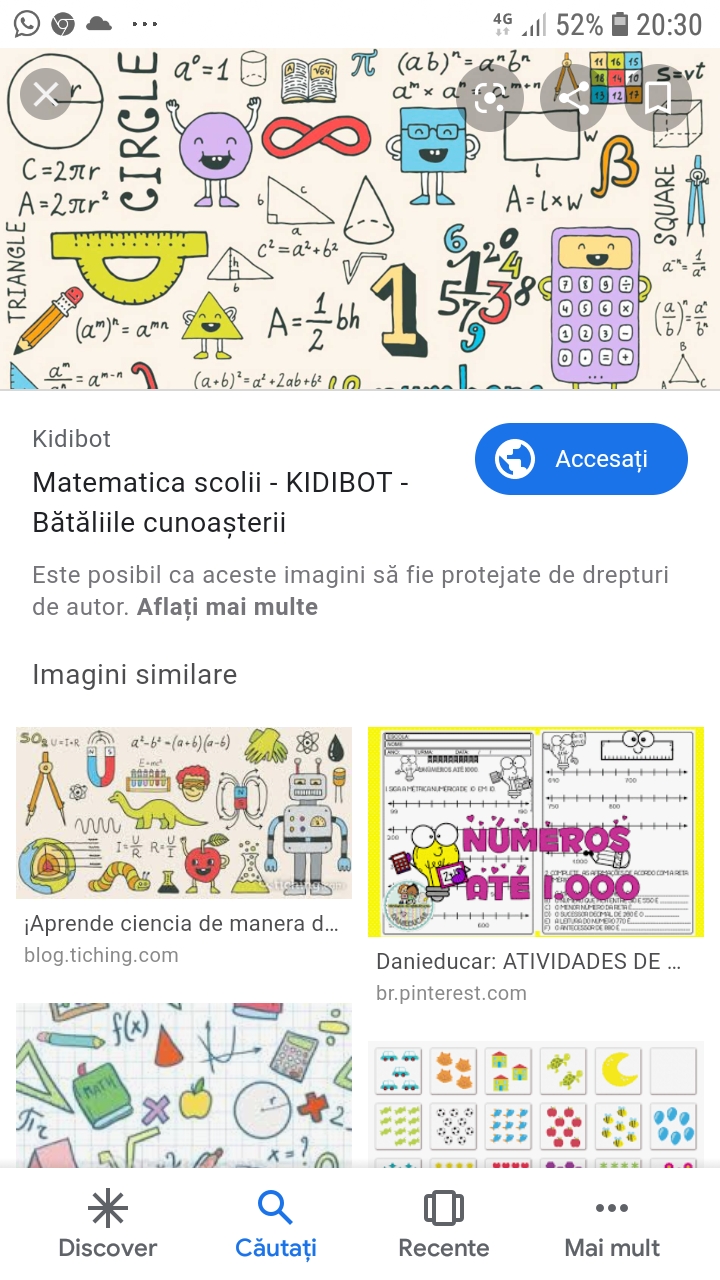This screenshot has height=1280, width=720.
Task: Open the blog.tiching.com science image
Action: tap(184, 813)
